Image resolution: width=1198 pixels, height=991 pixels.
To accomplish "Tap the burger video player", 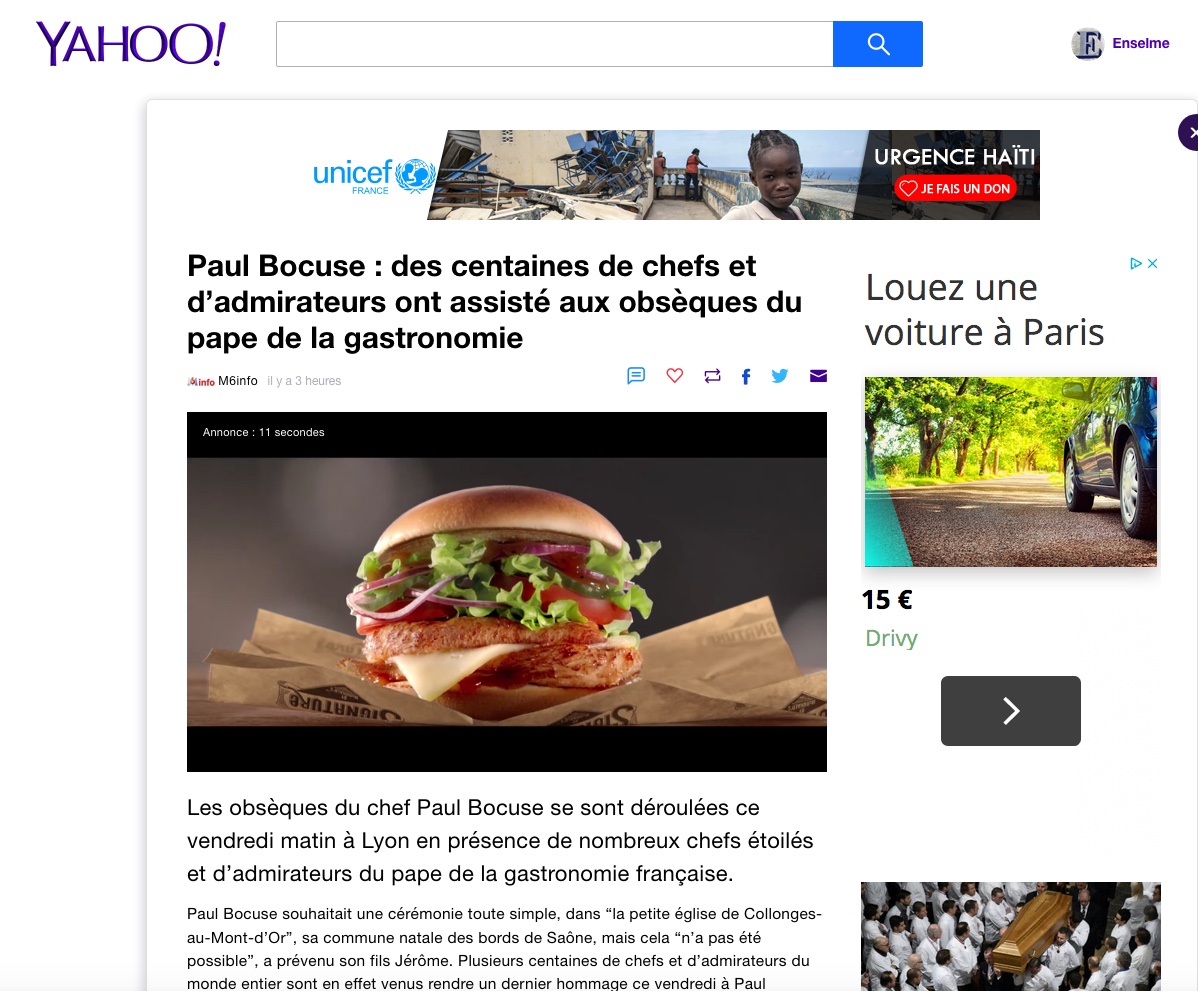I will pos(506,591).
